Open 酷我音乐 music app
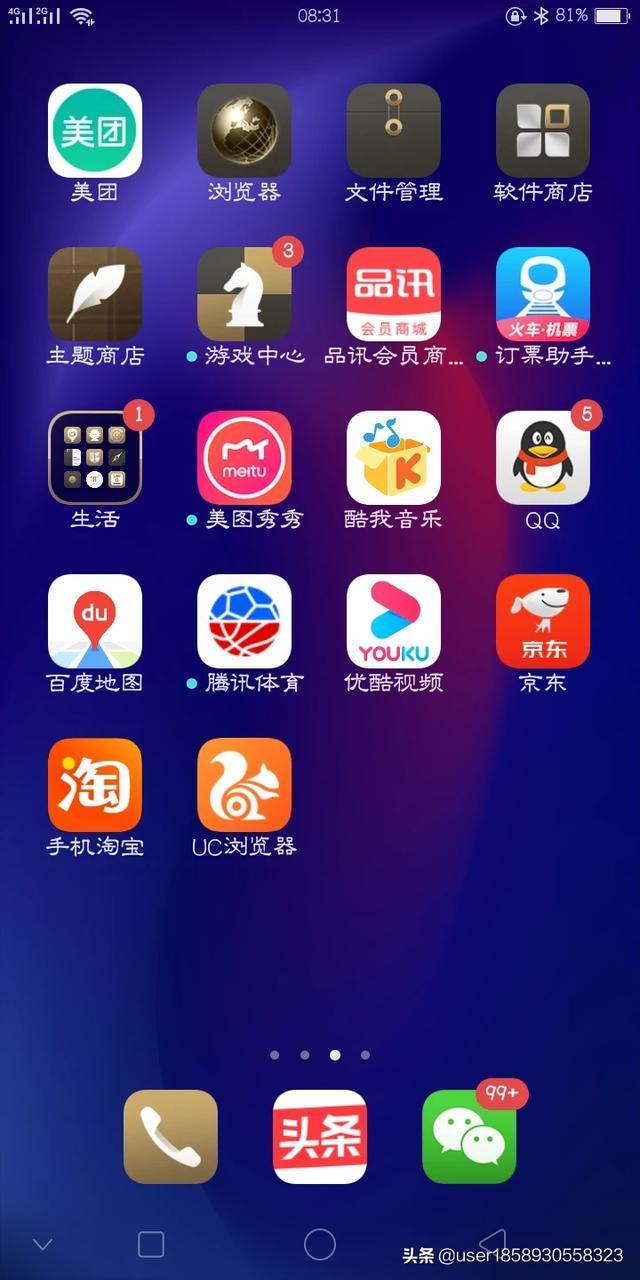Image resolution: width=640 pixels, height=1280 pixels. point(393,458)
